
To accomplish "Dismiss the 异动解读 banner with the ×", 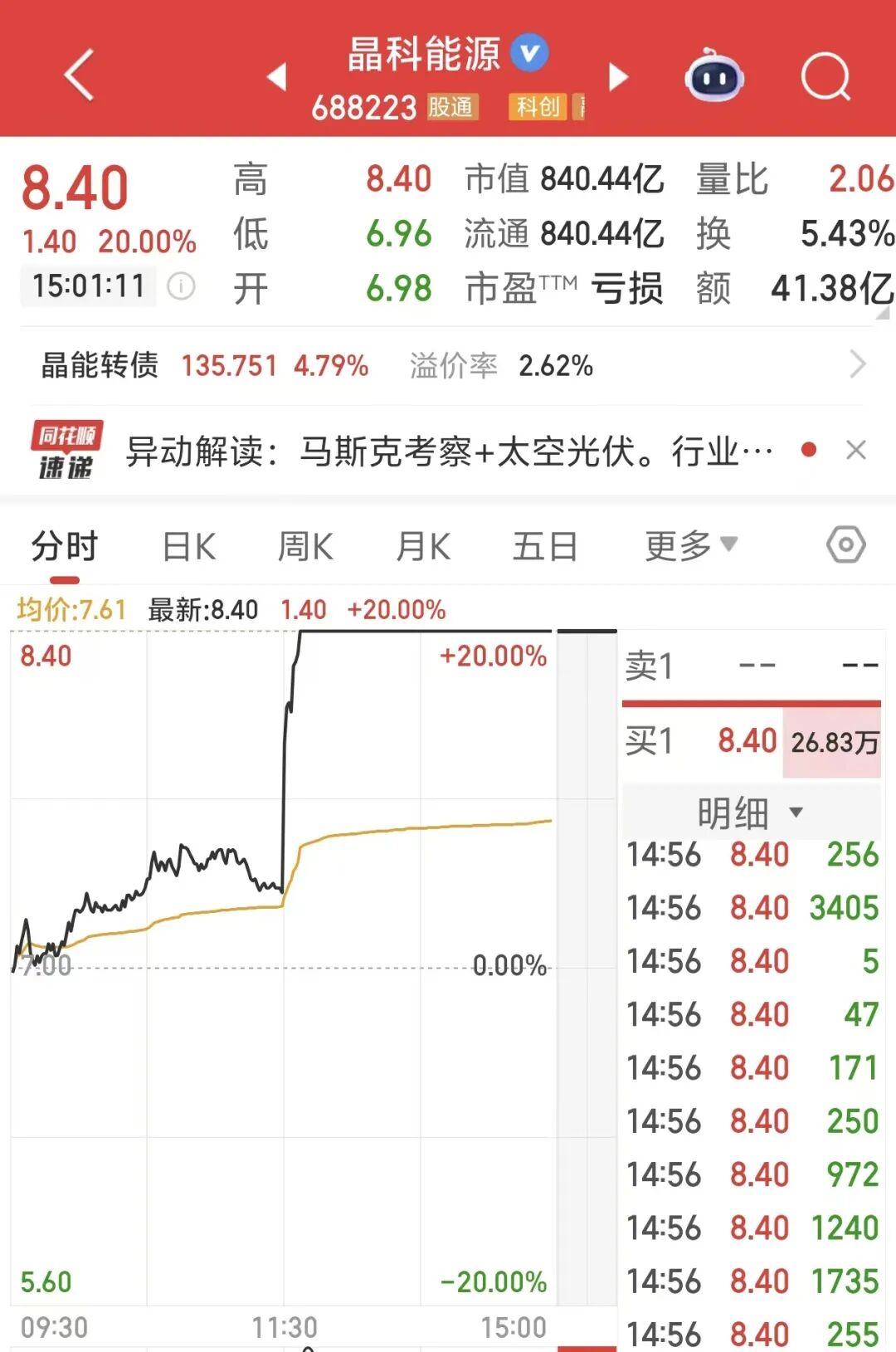I will pyautogui.click(x=857, y=449).
